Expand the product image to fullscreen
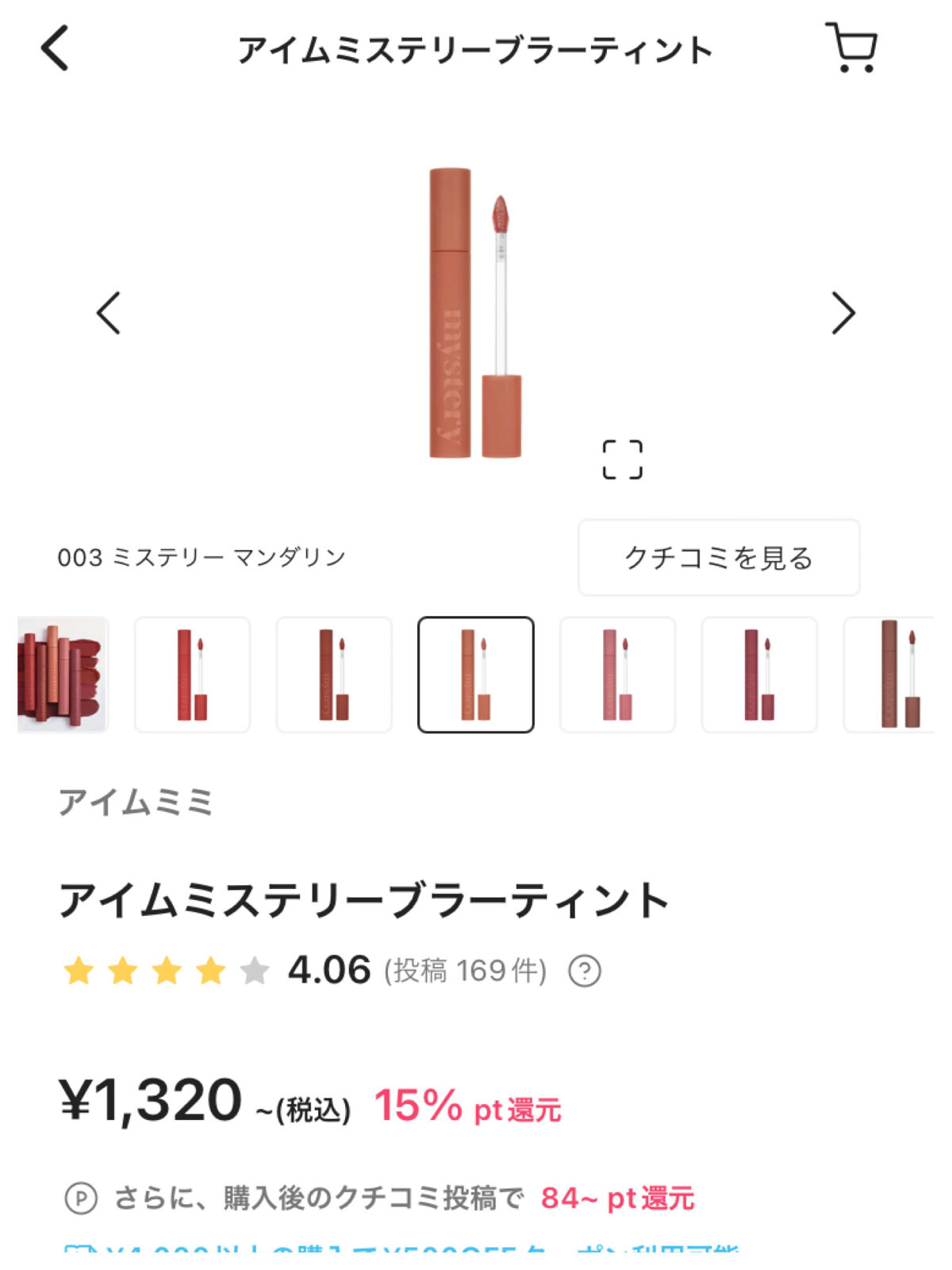This screenshot has height=1270, width=952. click(622, 460)
